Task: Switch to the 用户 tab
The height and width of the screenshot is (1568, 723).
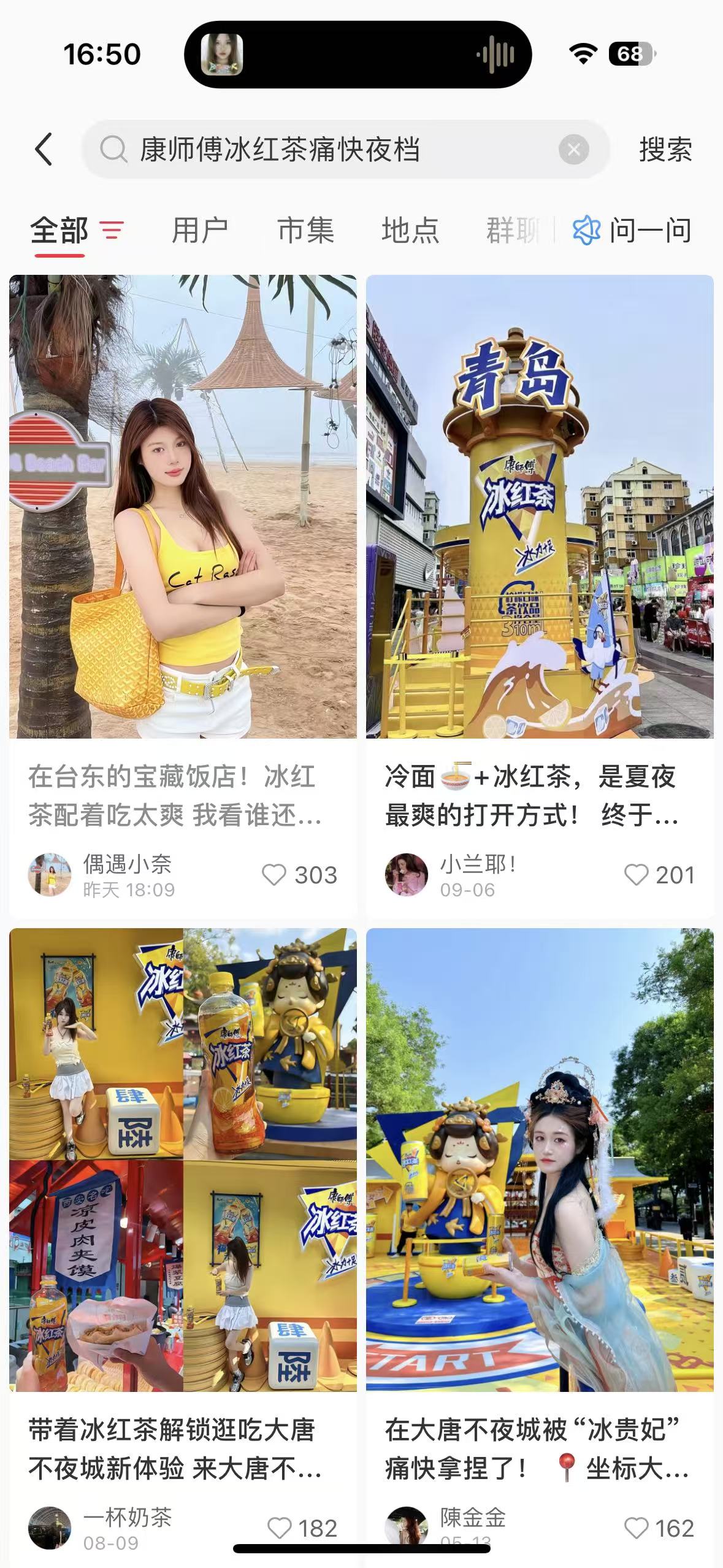Action: 200,231
